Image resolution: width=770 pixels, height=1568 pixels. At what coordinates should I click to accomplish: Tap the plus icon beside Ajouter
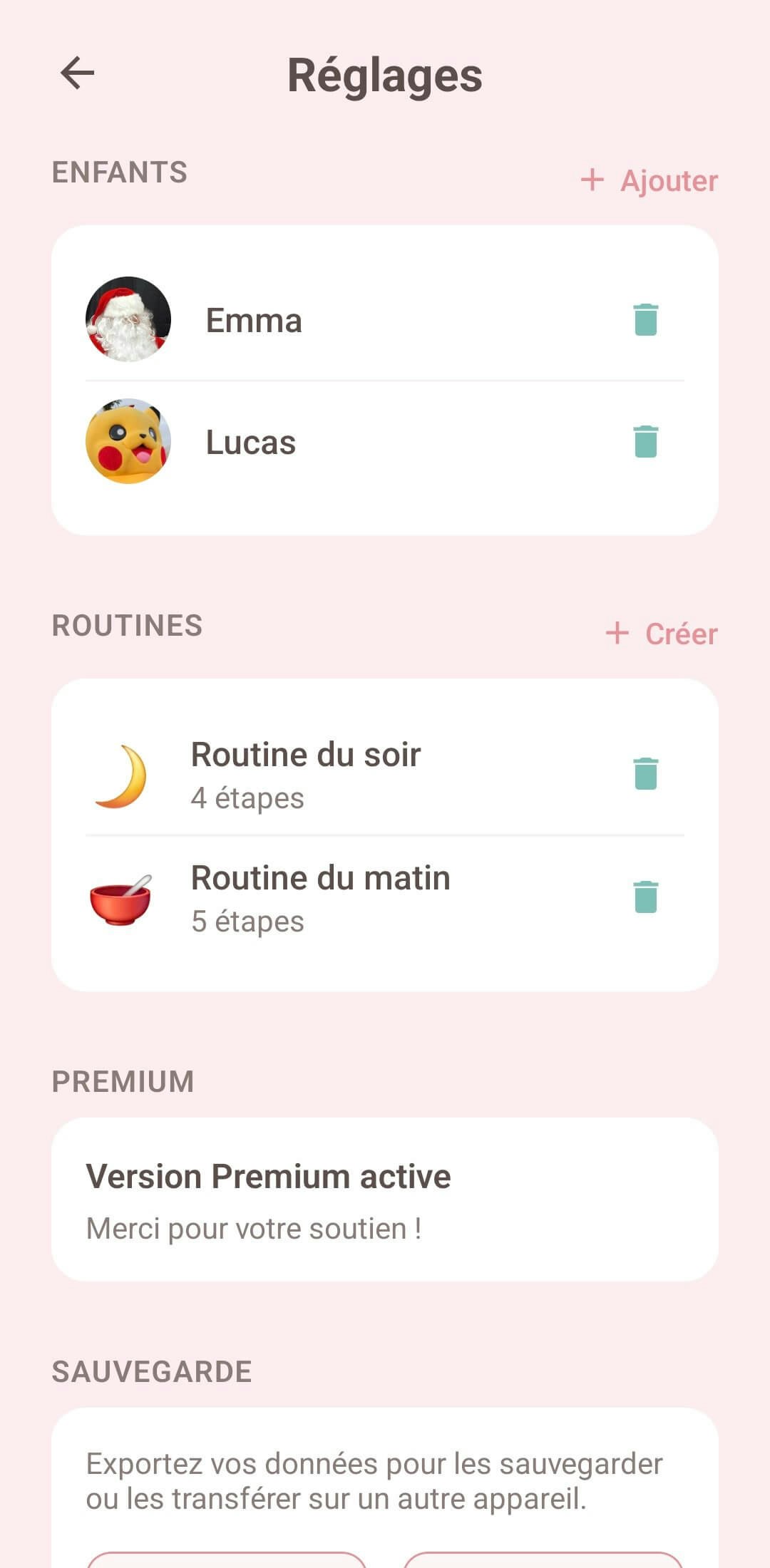pos(591,181)
